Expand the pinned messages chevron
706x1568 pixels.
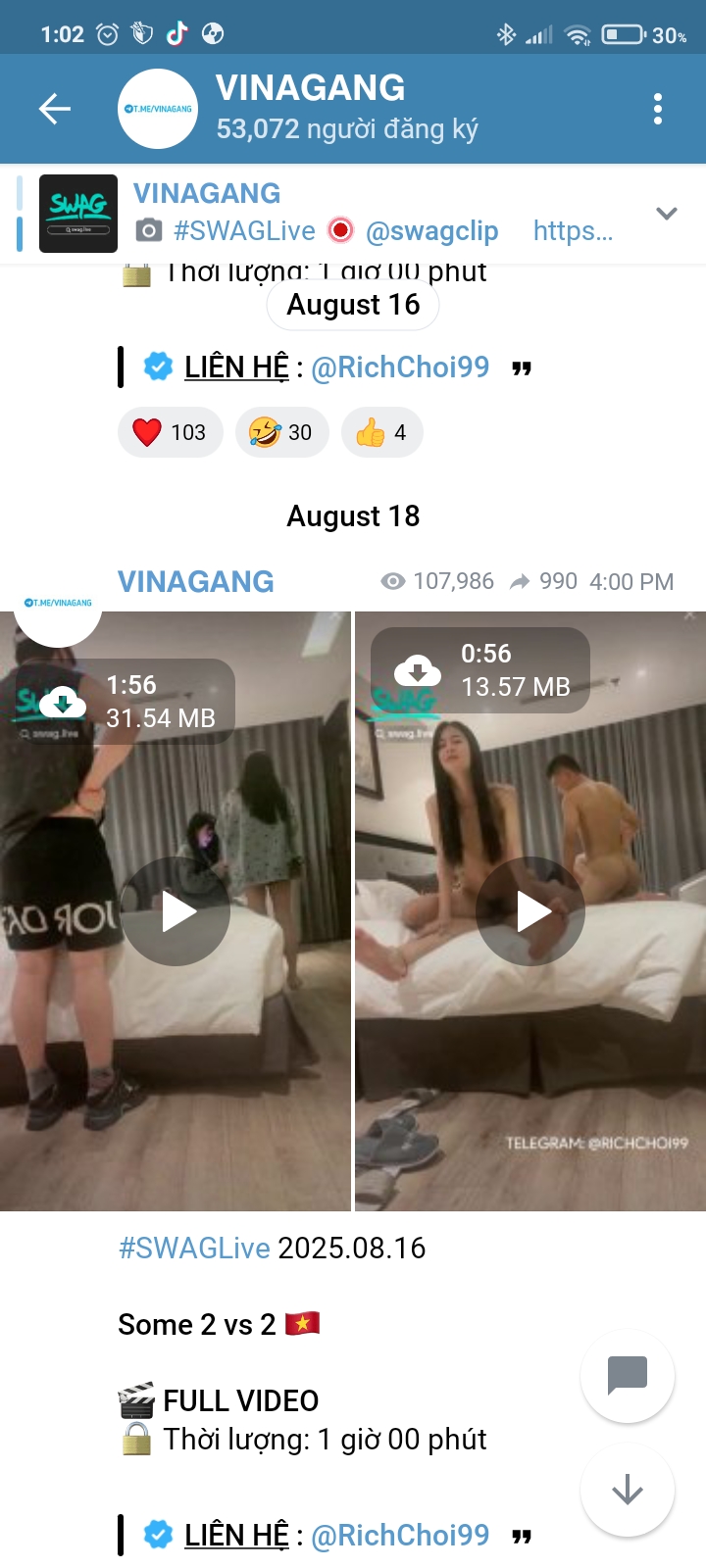click(667, 214)
